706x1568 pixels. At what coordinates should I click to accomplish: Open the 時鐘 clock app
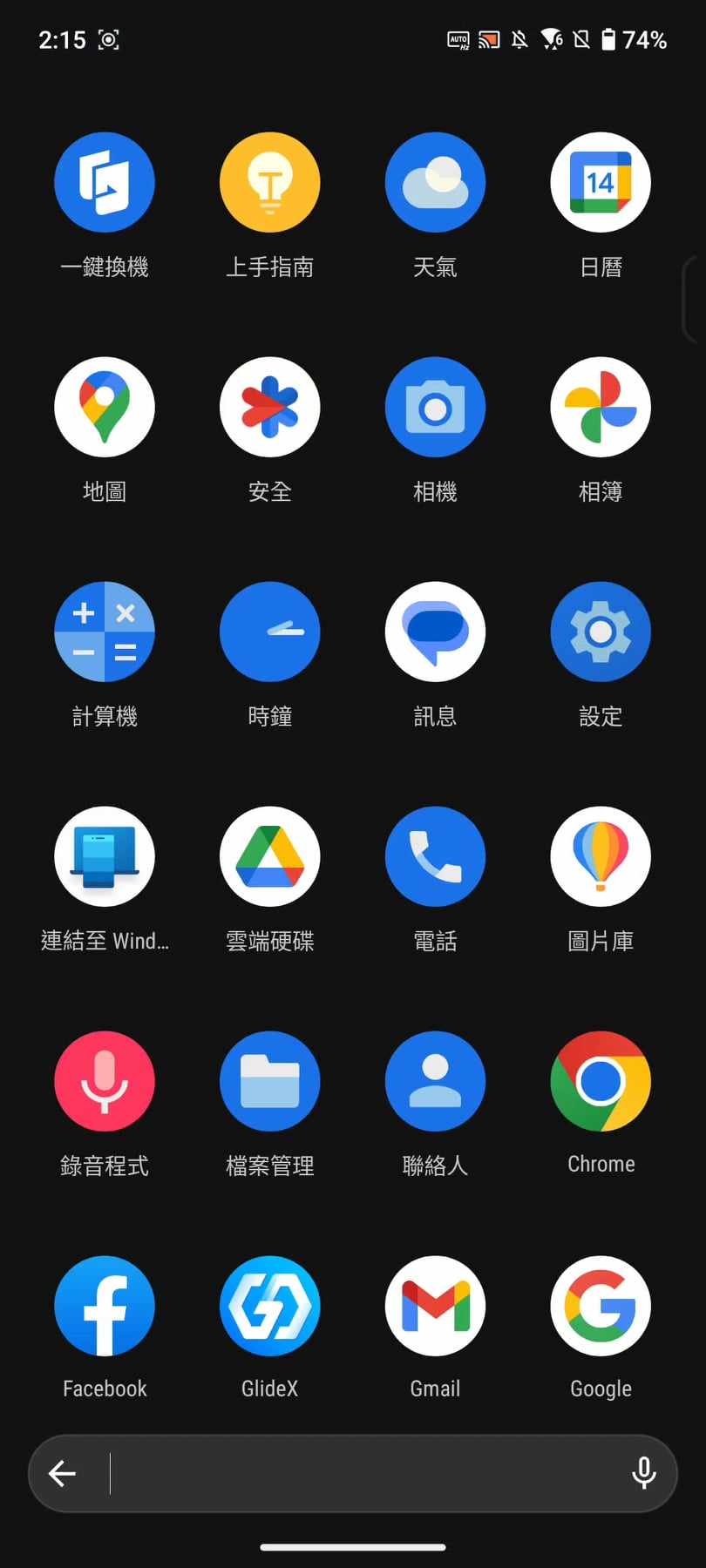click(x=270, y=632)
